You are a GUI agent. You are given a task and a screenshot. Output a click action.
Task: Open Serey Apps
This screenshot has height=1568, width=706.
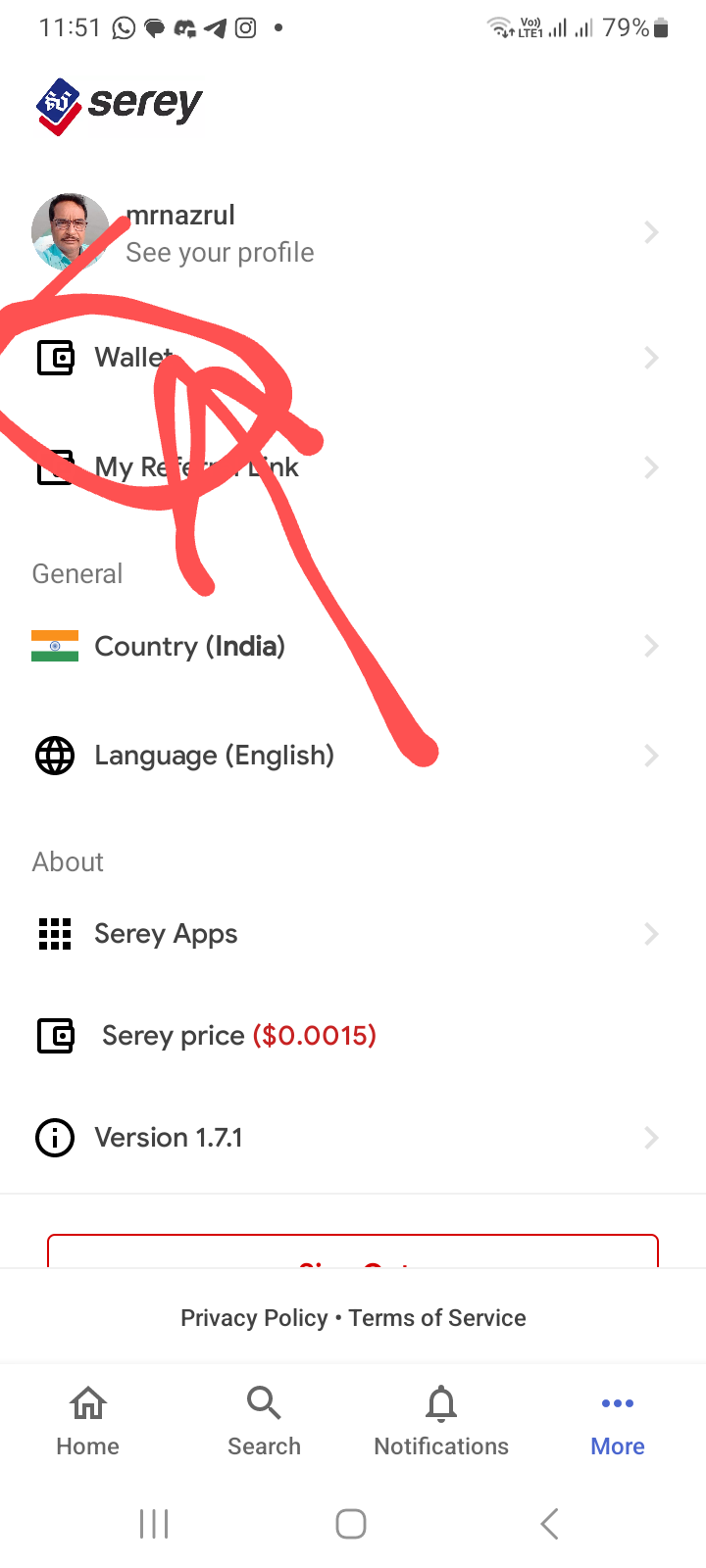(353, 934)
